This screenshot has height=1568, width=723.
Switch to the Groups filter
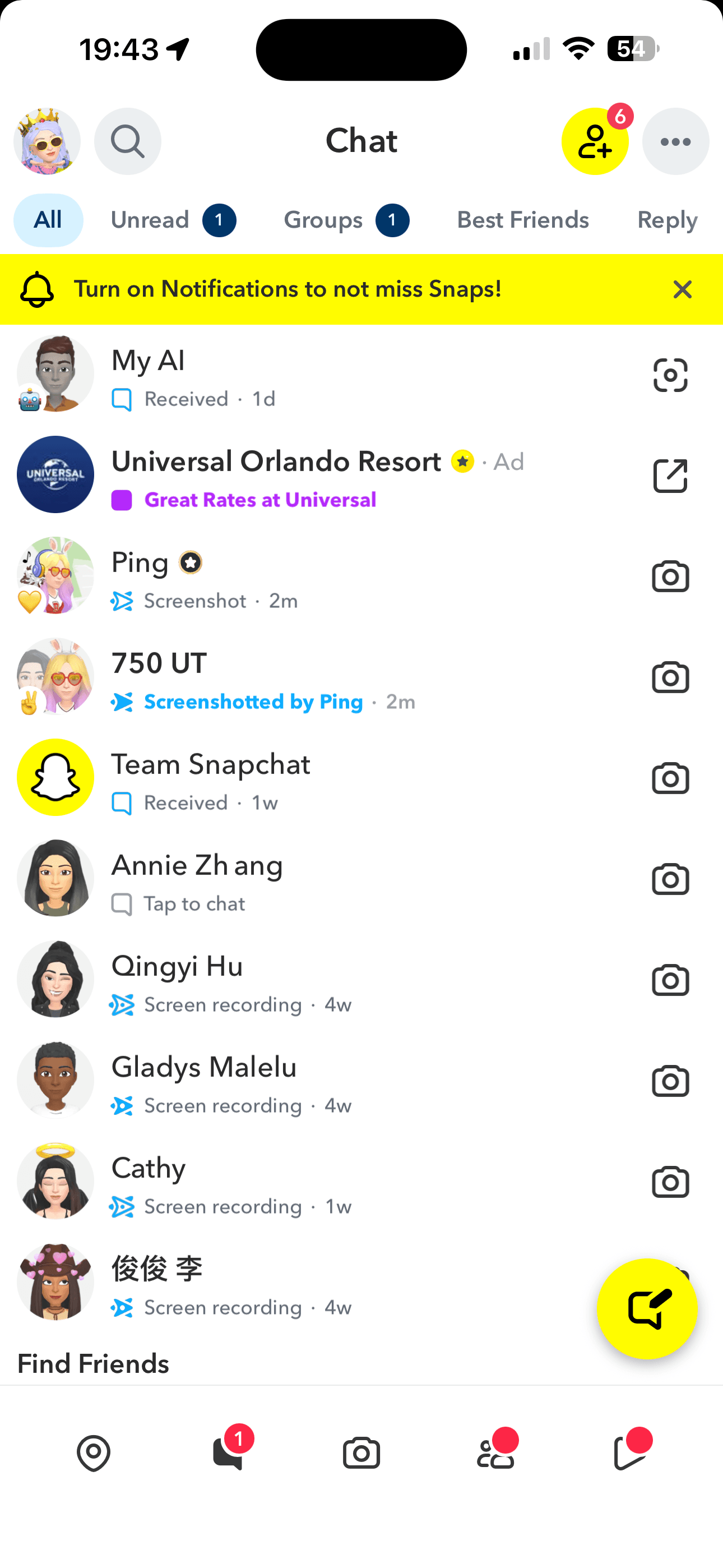pyautogui.click(x=346, y=220)
